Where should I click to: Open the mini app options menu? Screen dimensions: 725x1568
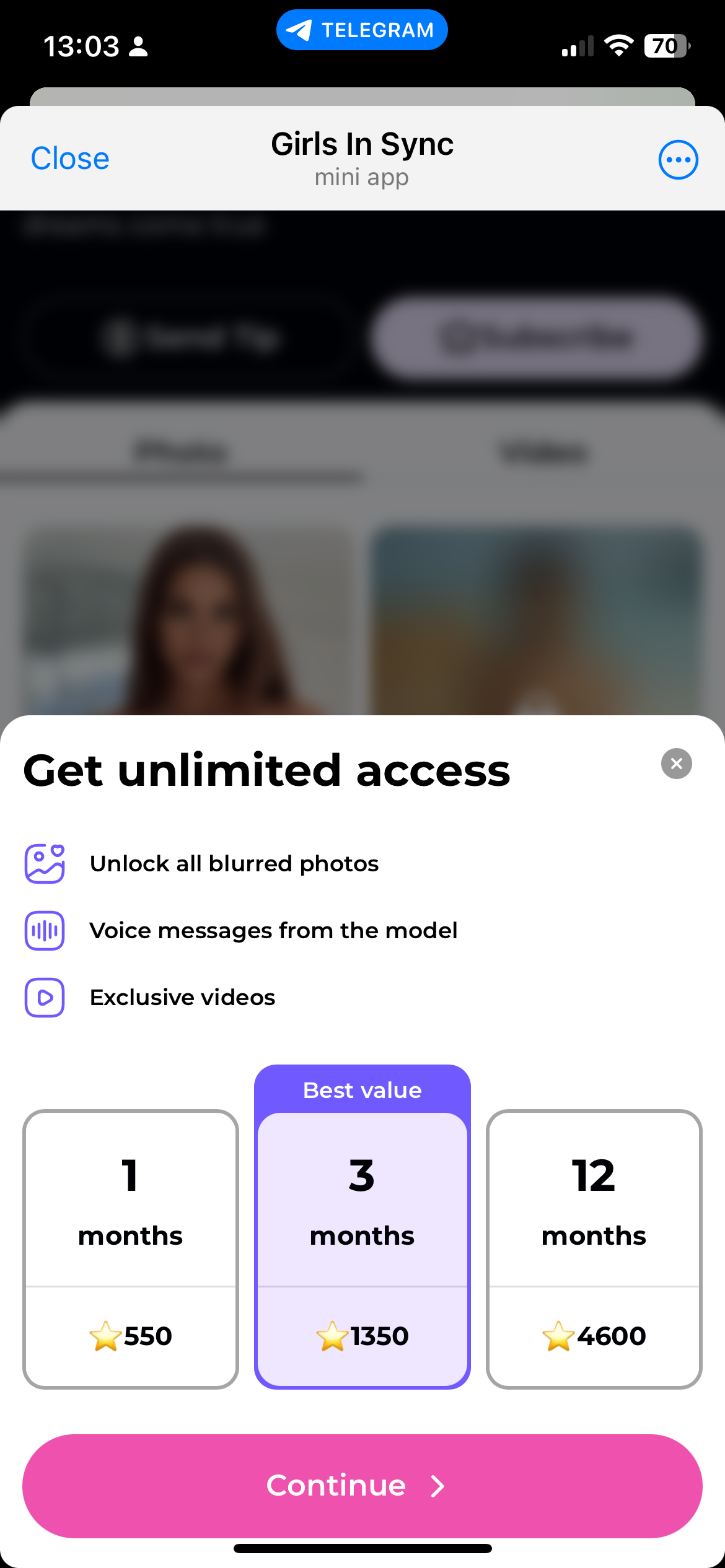(678, 160)
